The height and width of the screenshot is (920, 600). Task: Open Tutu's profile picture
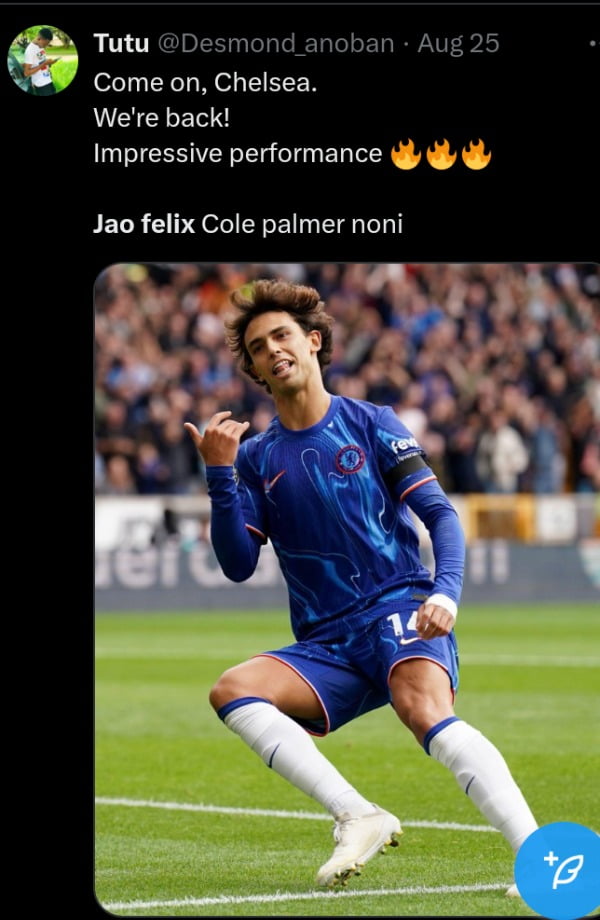tap(43, 60)
